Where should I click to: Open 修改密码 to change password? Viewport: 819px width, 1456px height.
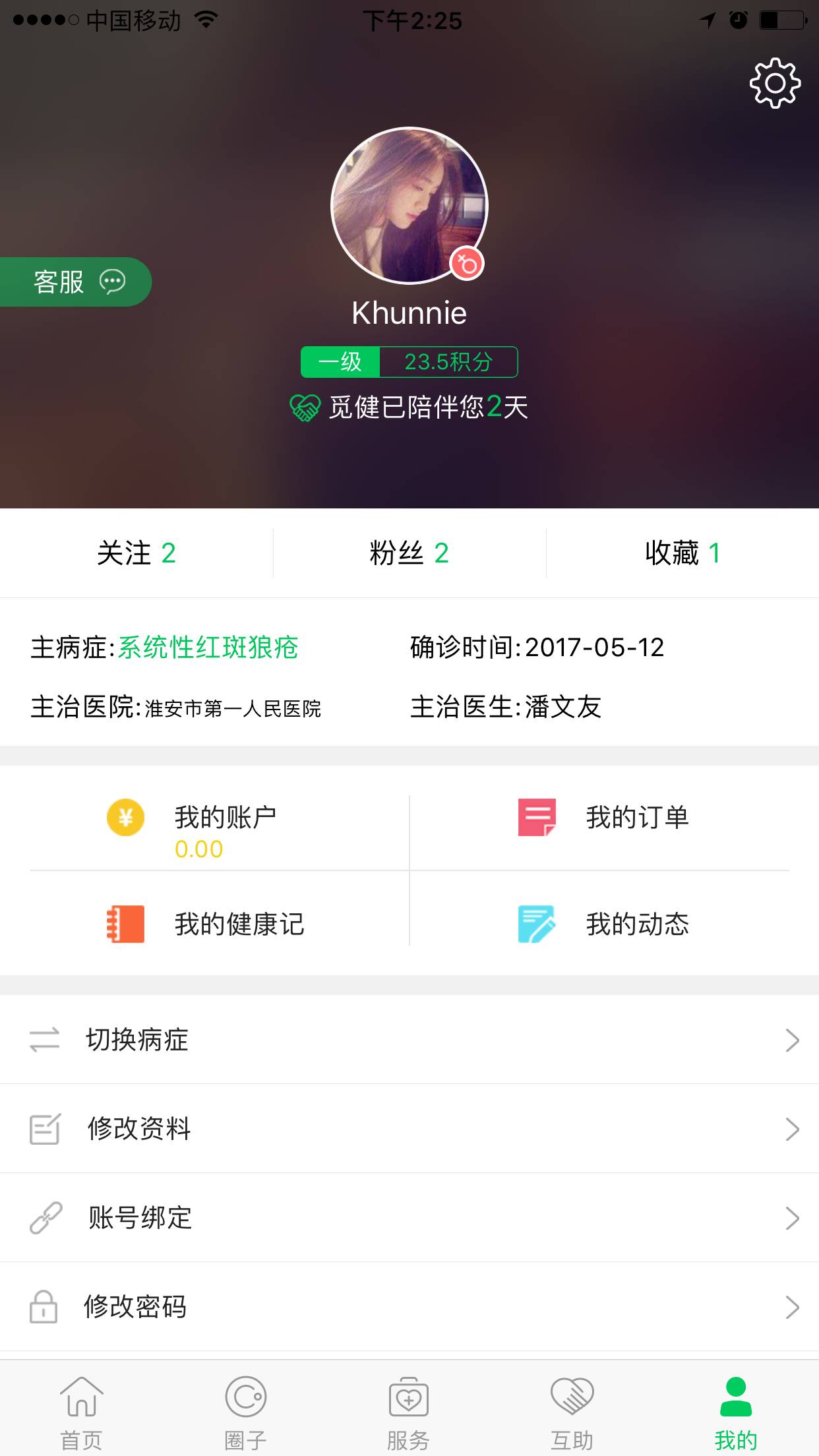(x=409, y=1307)
